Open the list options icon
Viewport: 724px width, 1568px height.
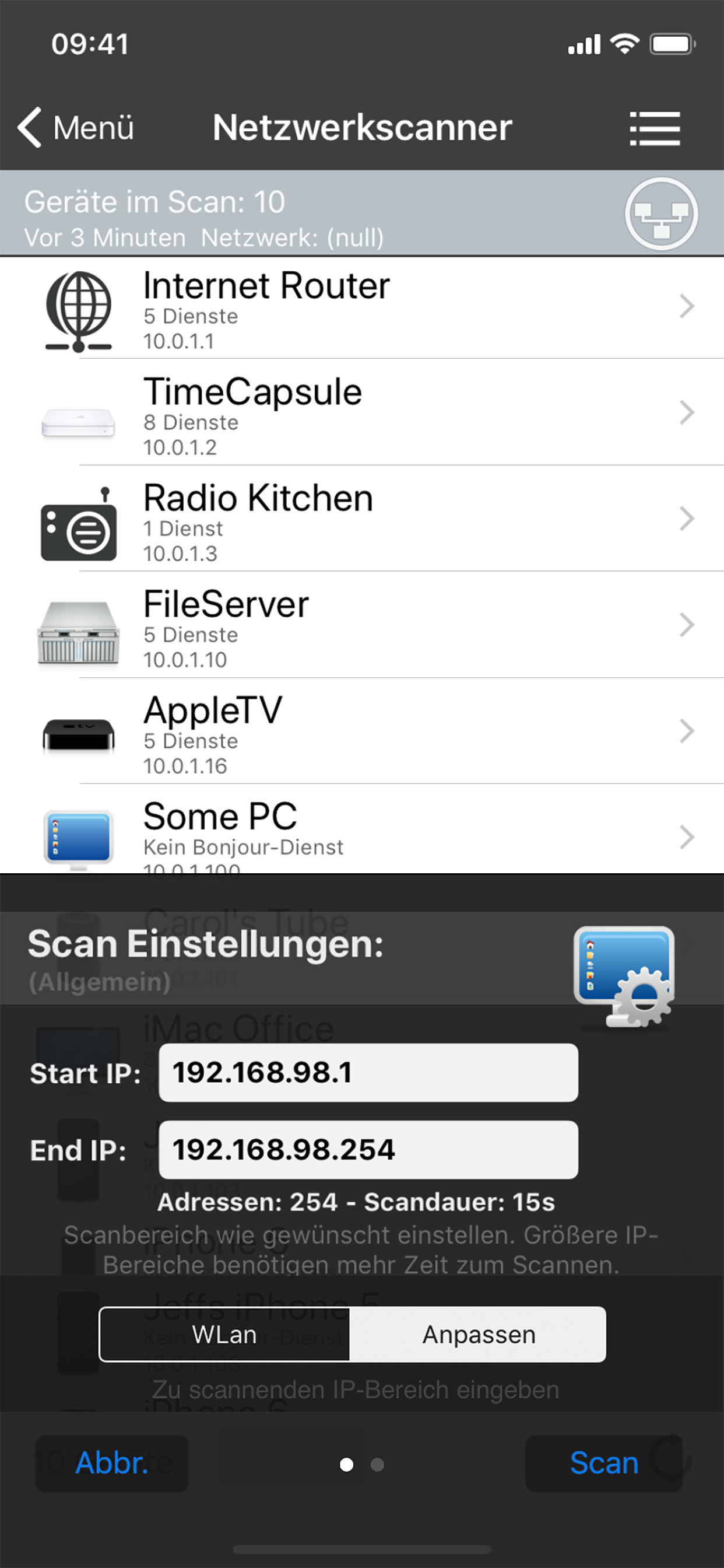pyautogui.click(x=655, y=128)
